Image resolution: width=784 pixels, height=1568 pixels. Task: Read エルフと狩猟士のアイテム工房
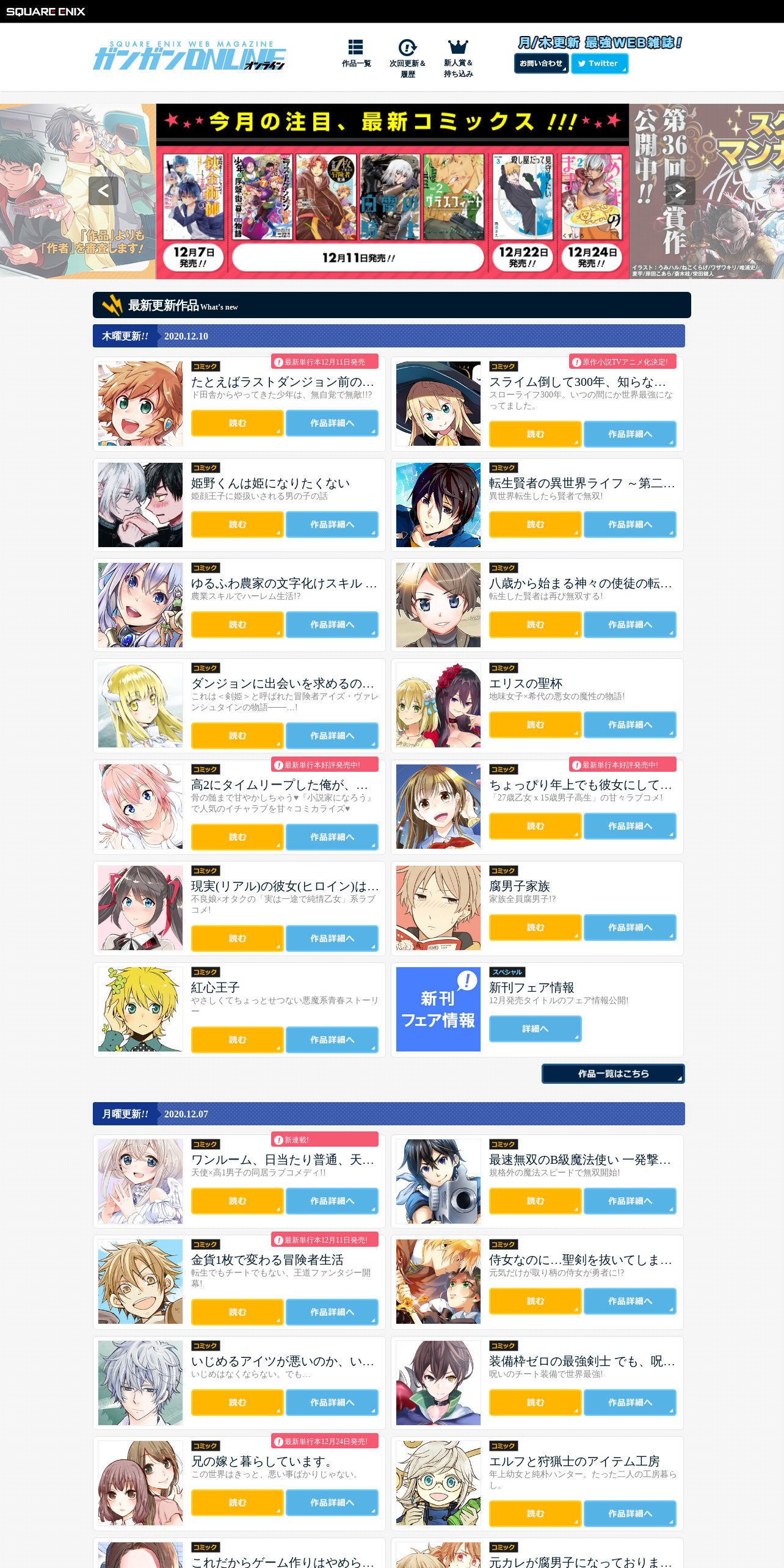point(535,1514)
